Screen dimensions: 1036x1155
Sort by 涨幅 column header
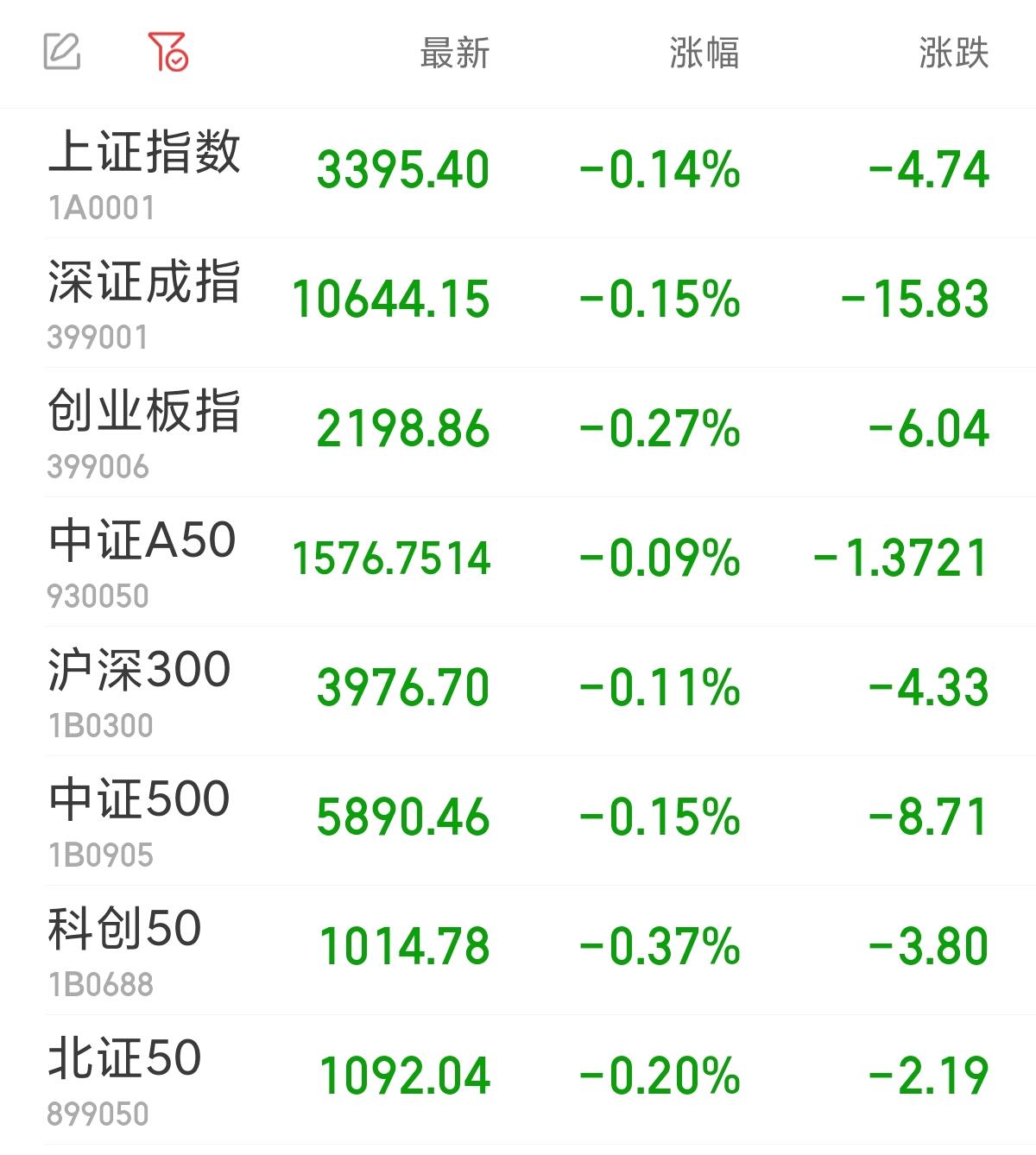coord(704,54)
